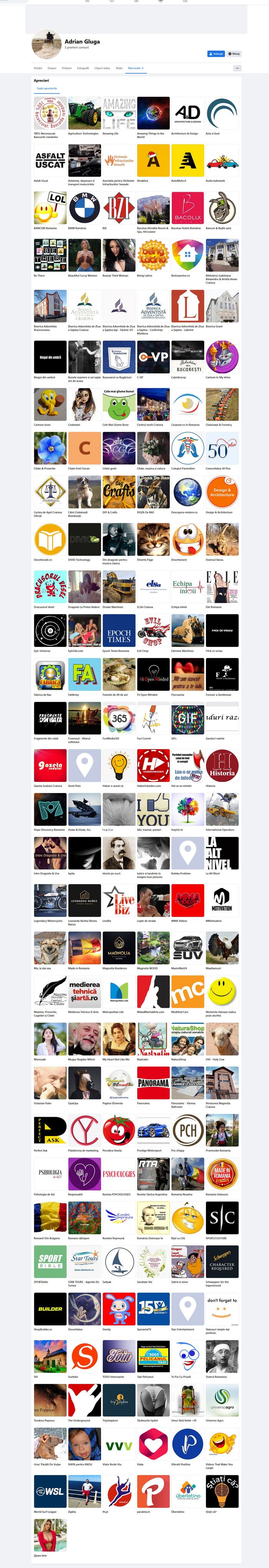Open the Gazeta Sudului Craiova page
Viewport: 269px width, 1568px height.
tap(50, 766)
